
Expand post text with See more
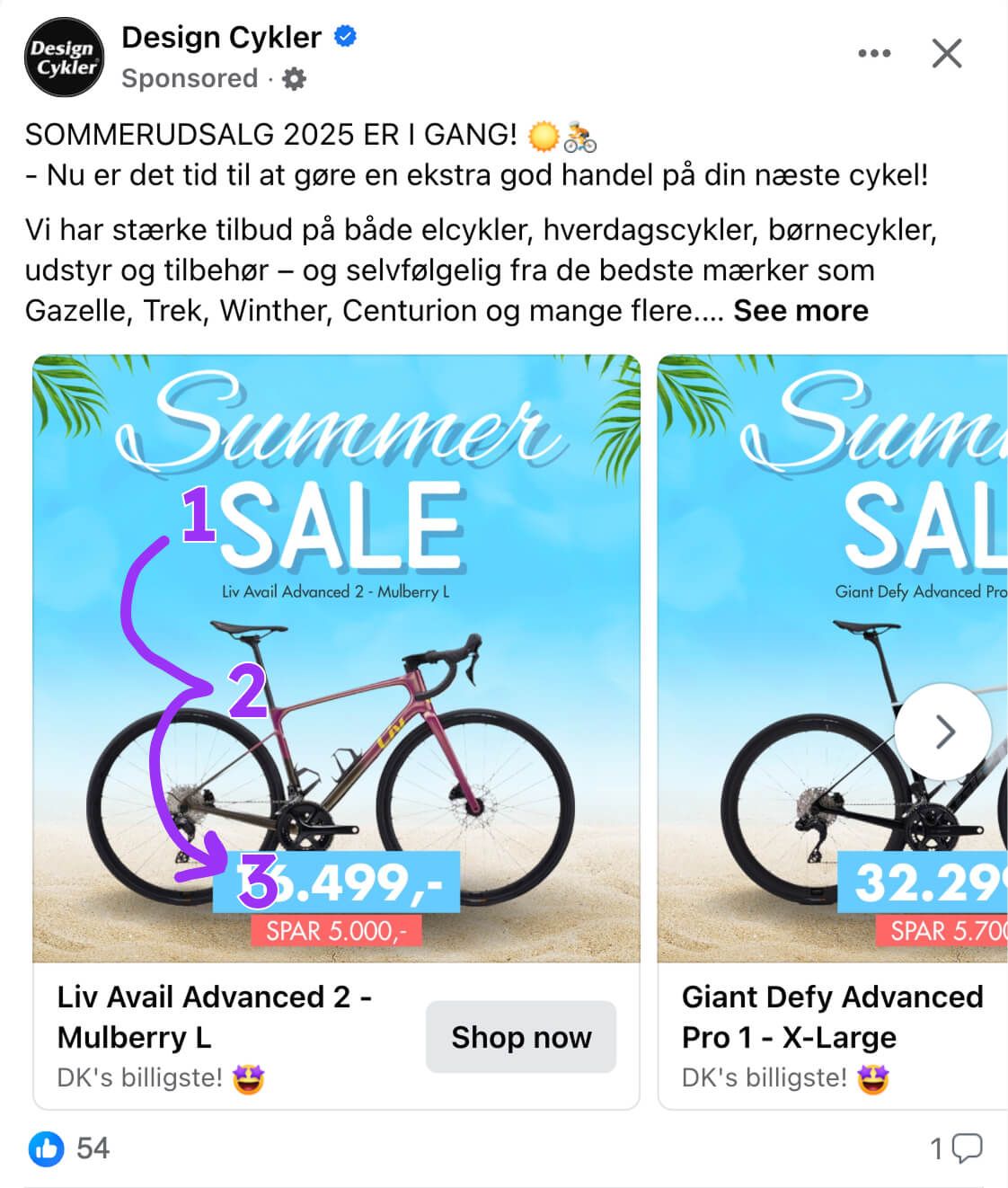[x=800, y=311]
